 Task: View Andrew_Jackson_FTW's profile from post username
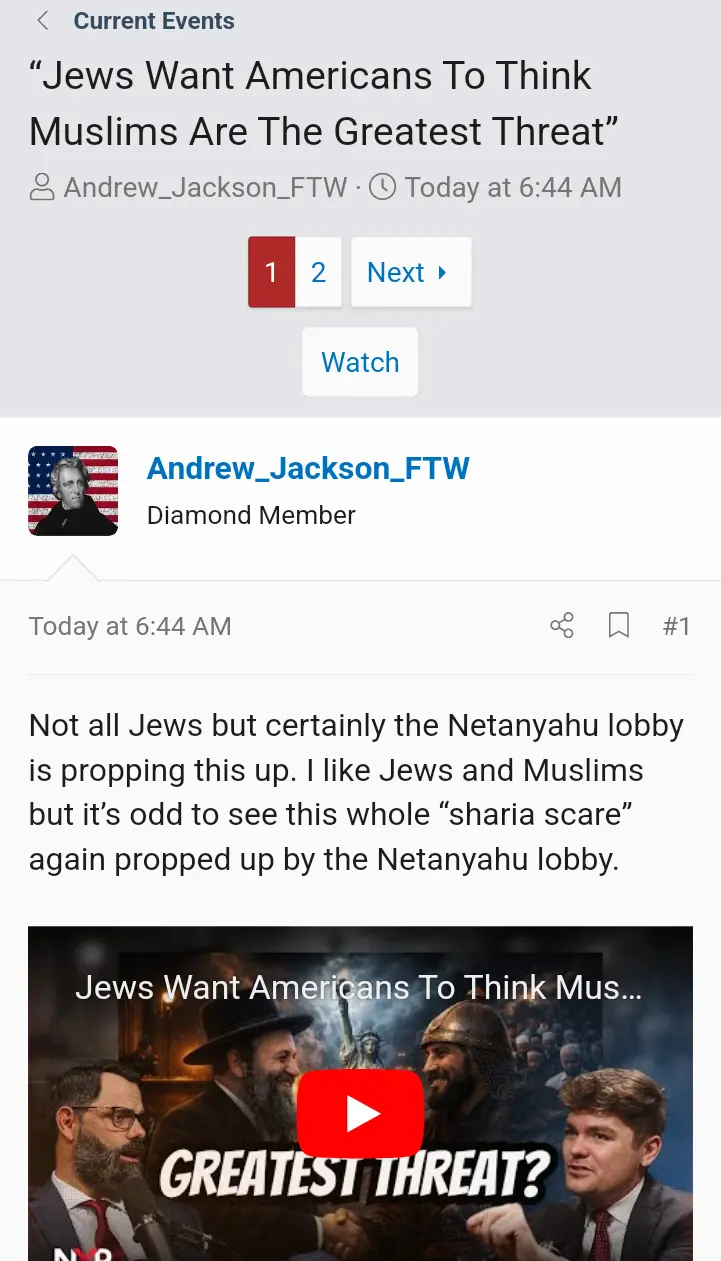308,468
